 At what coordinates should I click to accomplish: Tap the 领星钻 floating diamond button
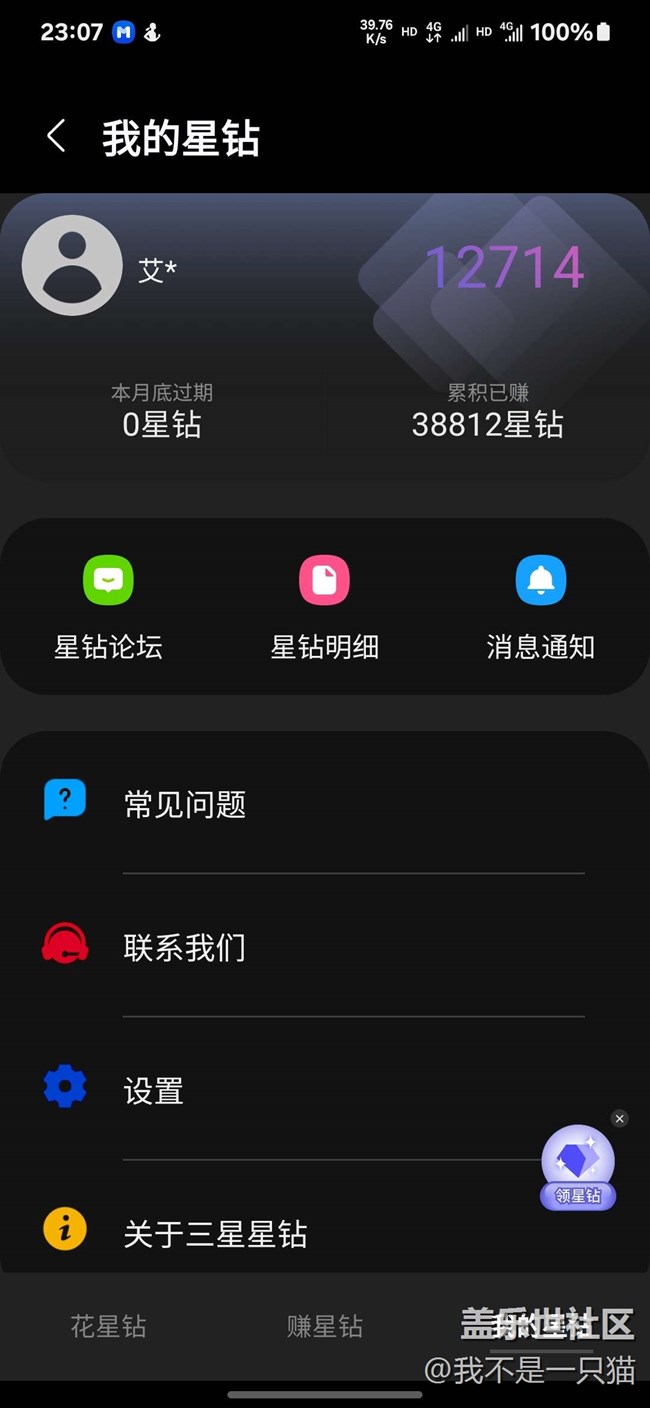[578, 1169]
